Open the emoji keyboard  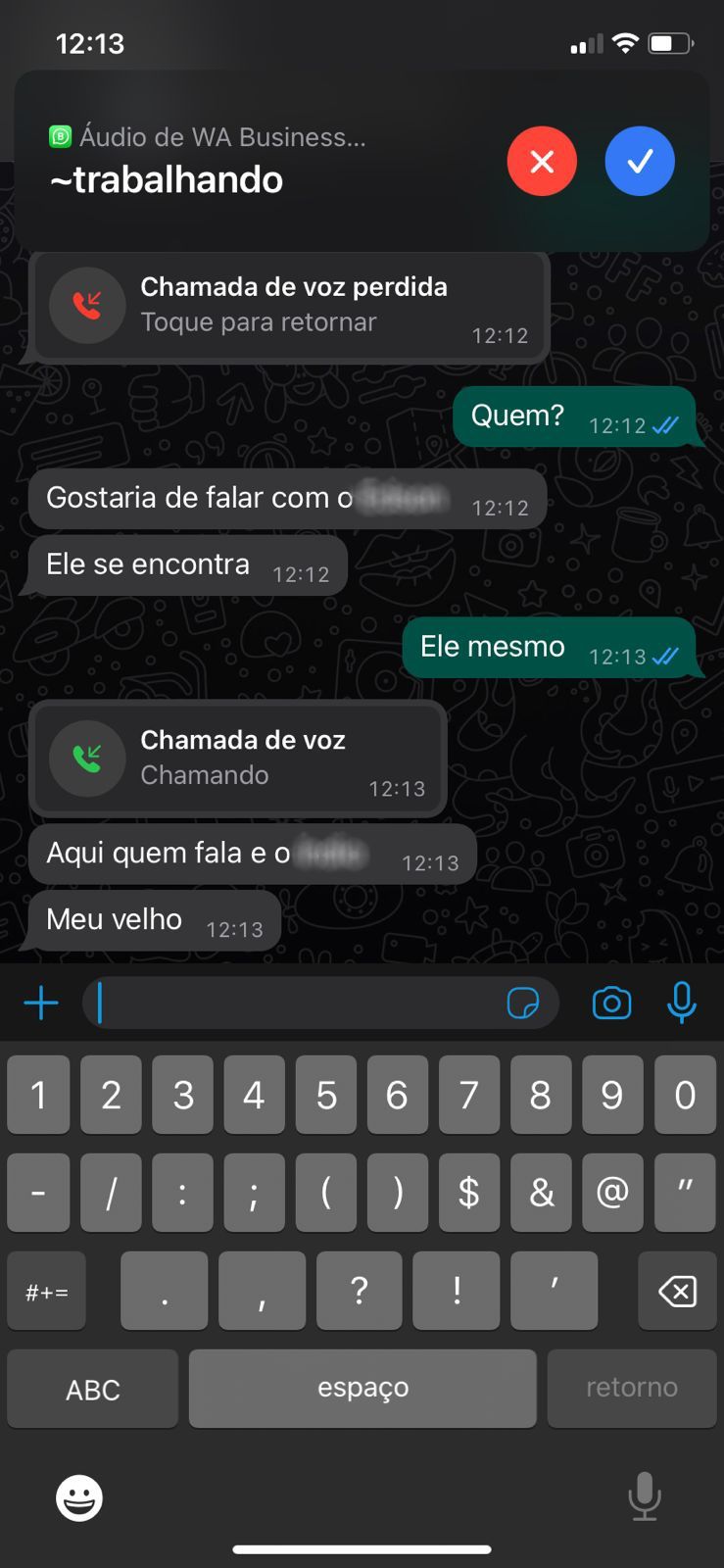click(x=79, y=1497)
